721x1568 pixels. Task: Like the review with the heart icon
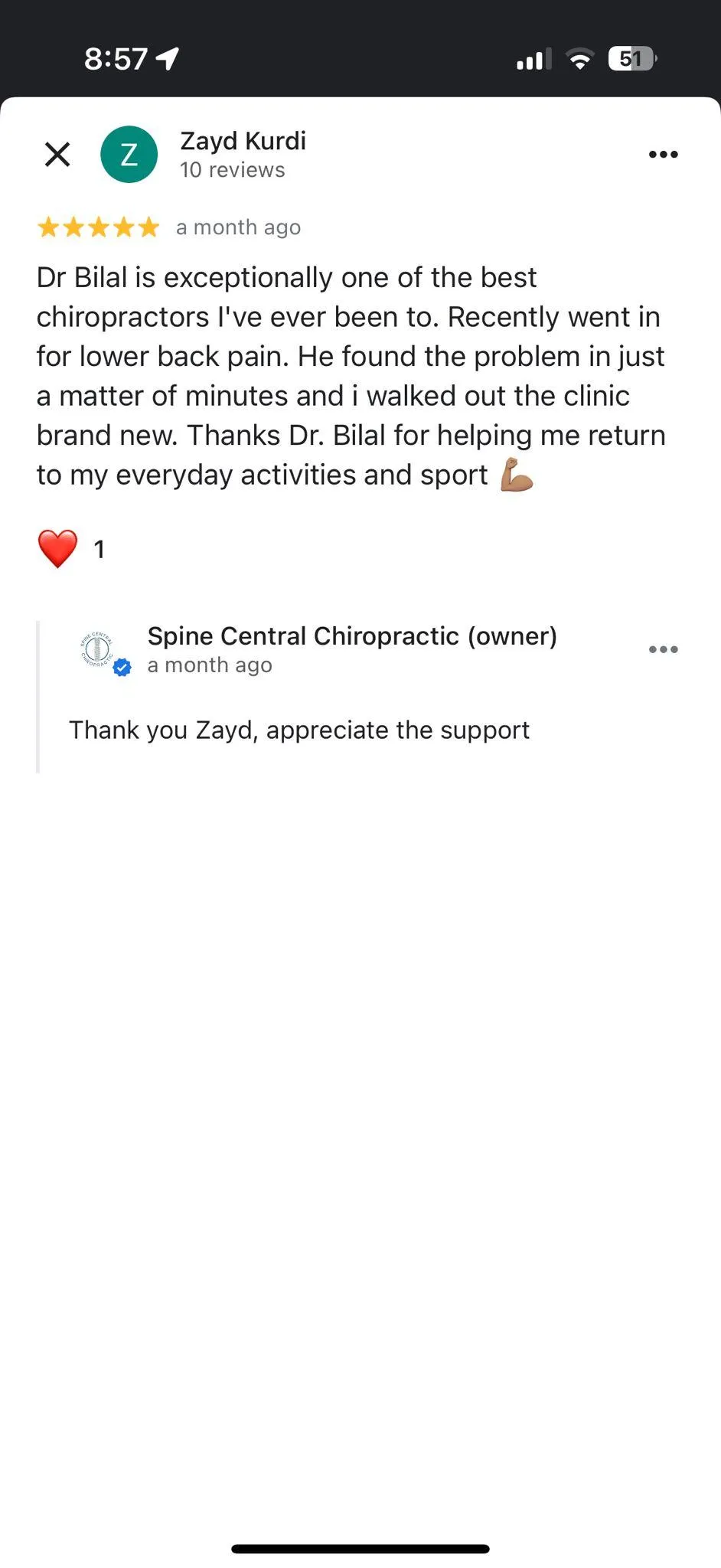point(58,549)
